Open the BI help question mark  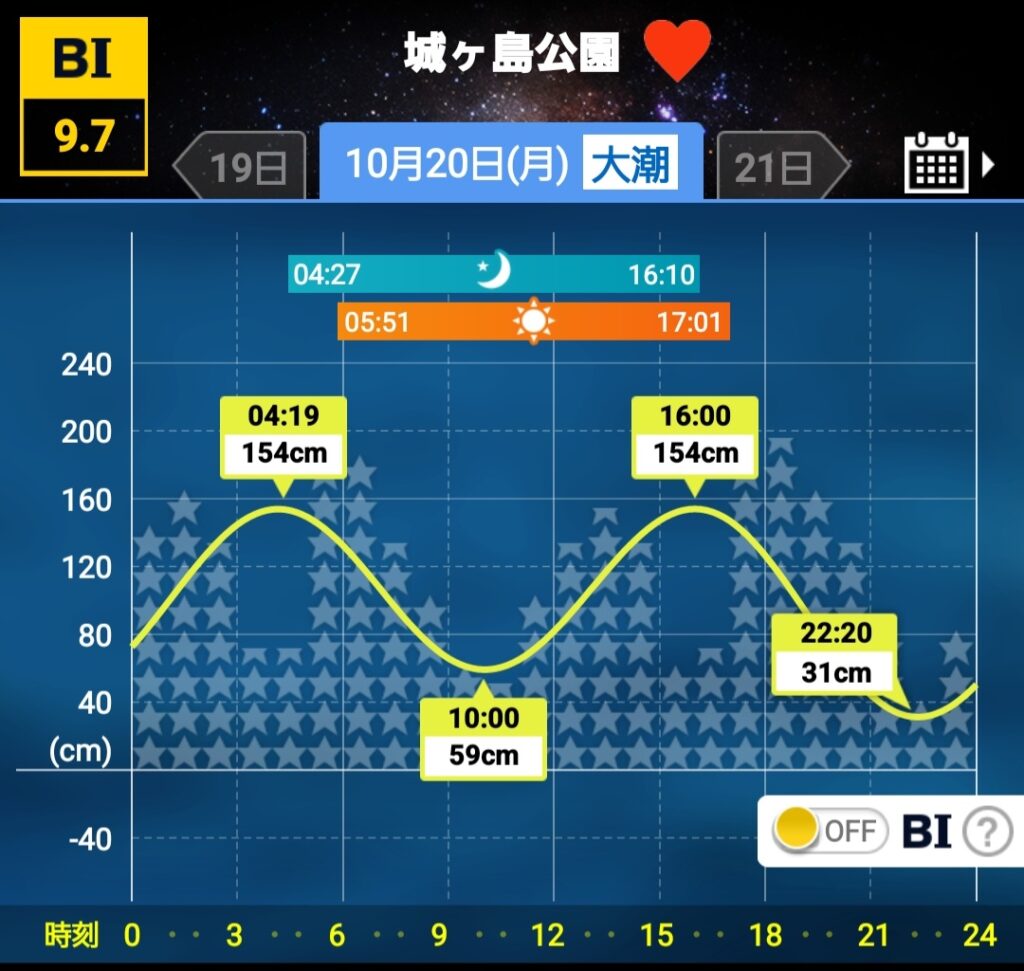[987, 831]
